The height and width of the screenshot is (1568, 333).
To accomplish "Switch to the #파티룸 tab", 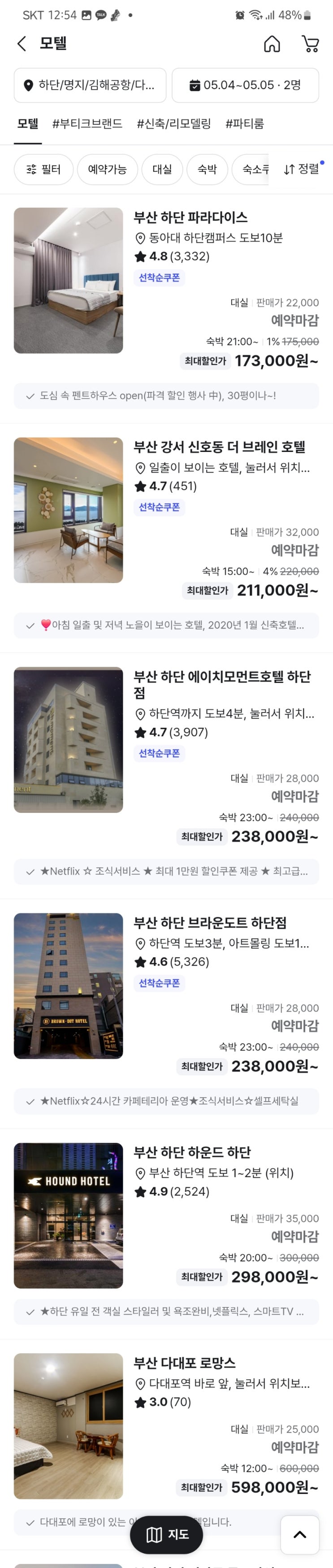I will tap(245, 124).
